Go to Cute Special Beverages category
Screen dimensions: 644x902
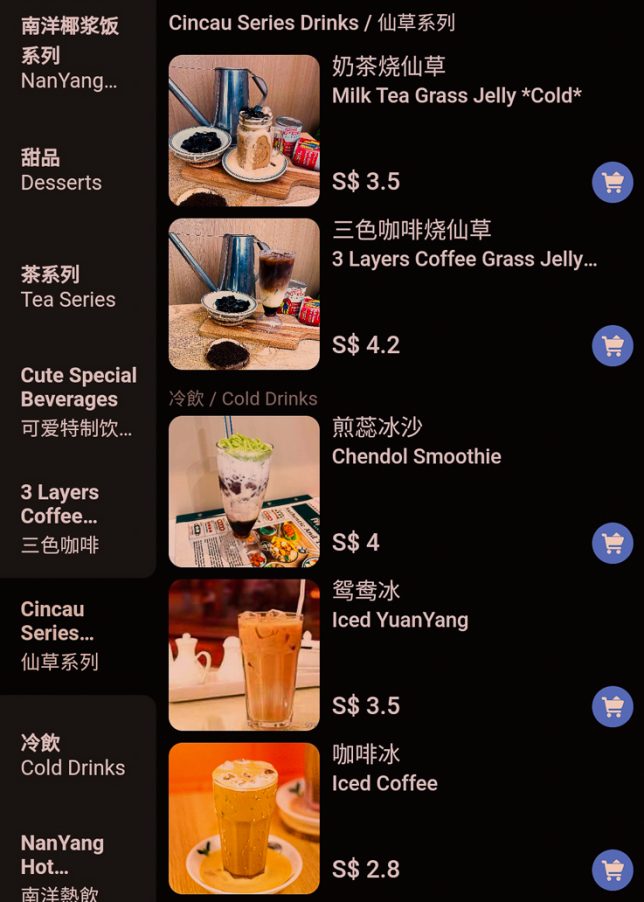pyautogui.click(x=78, y=402)
